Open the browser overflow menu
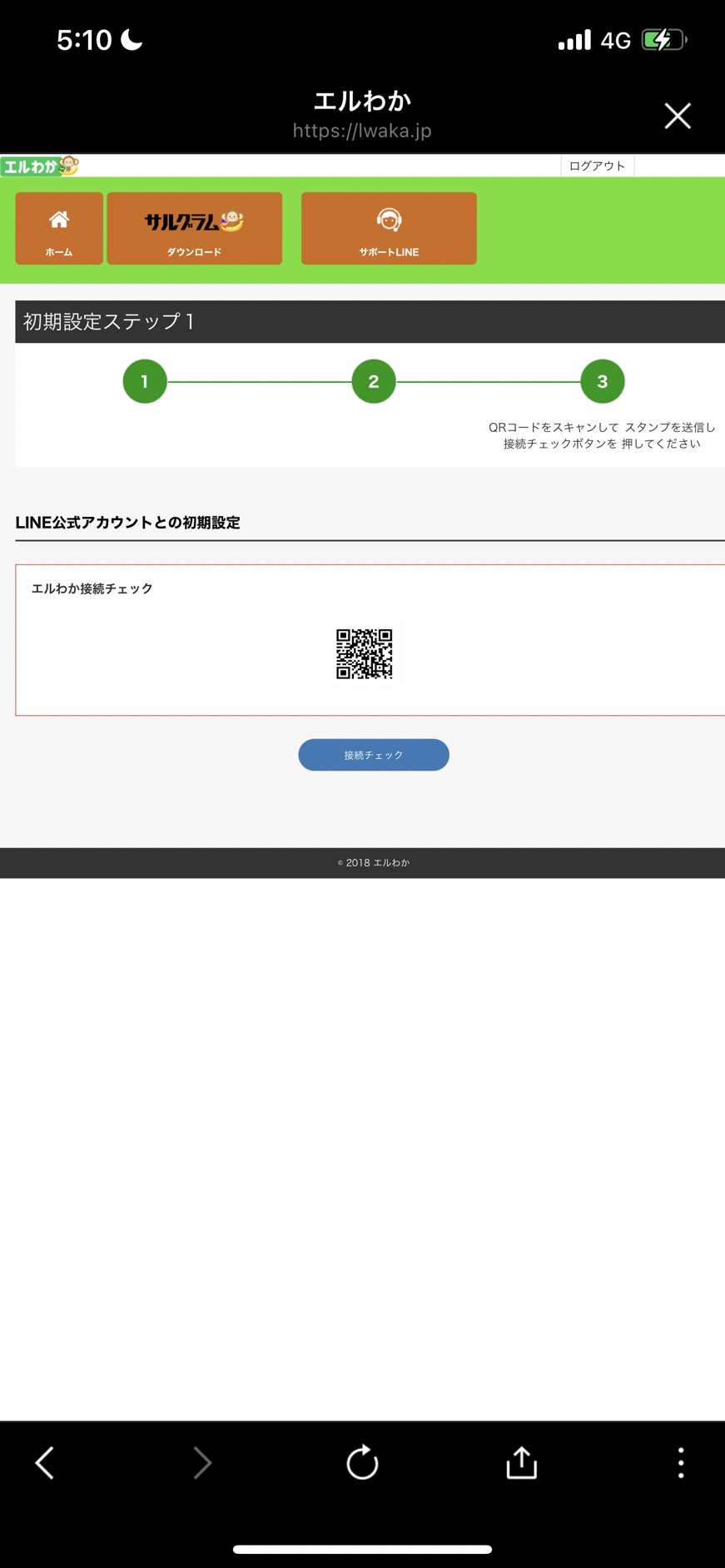The height and width of the screenshot is (1568, 725). tap(681, 1462)
